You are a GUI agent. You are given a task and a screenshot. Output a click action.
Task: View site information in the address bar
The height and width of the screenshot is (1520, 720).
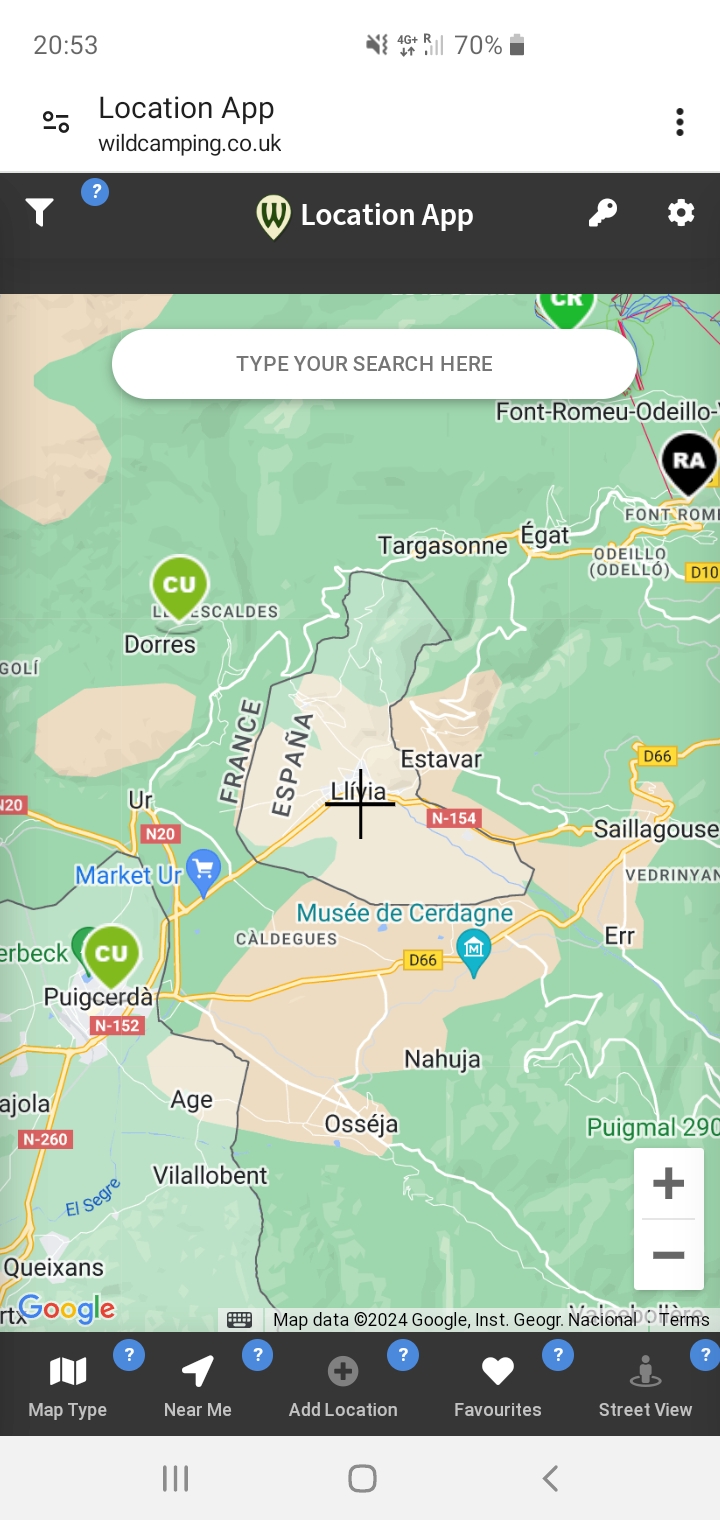tap(56, 122)
